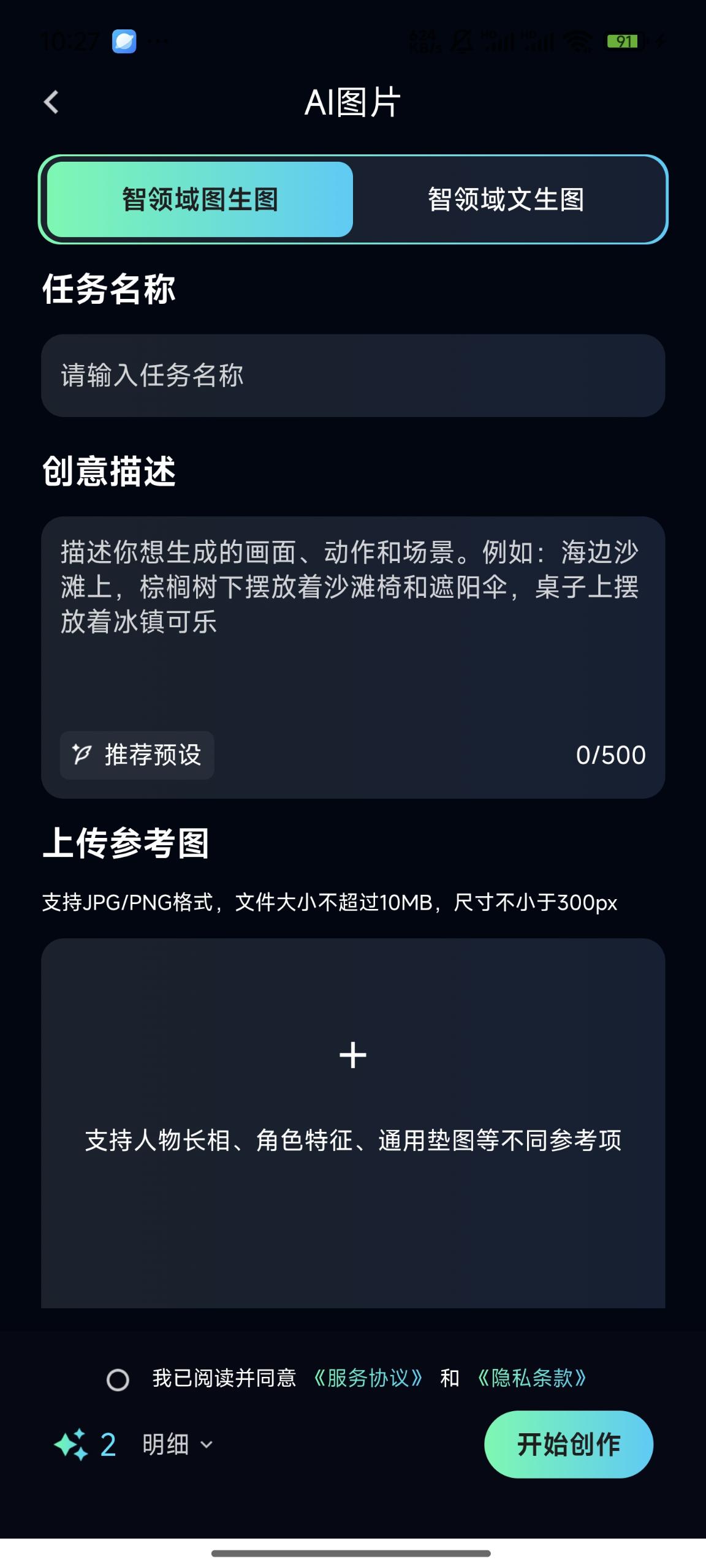Open the 《服务协议》 link
This screenshot has width=706, height=1568.
368,1378
